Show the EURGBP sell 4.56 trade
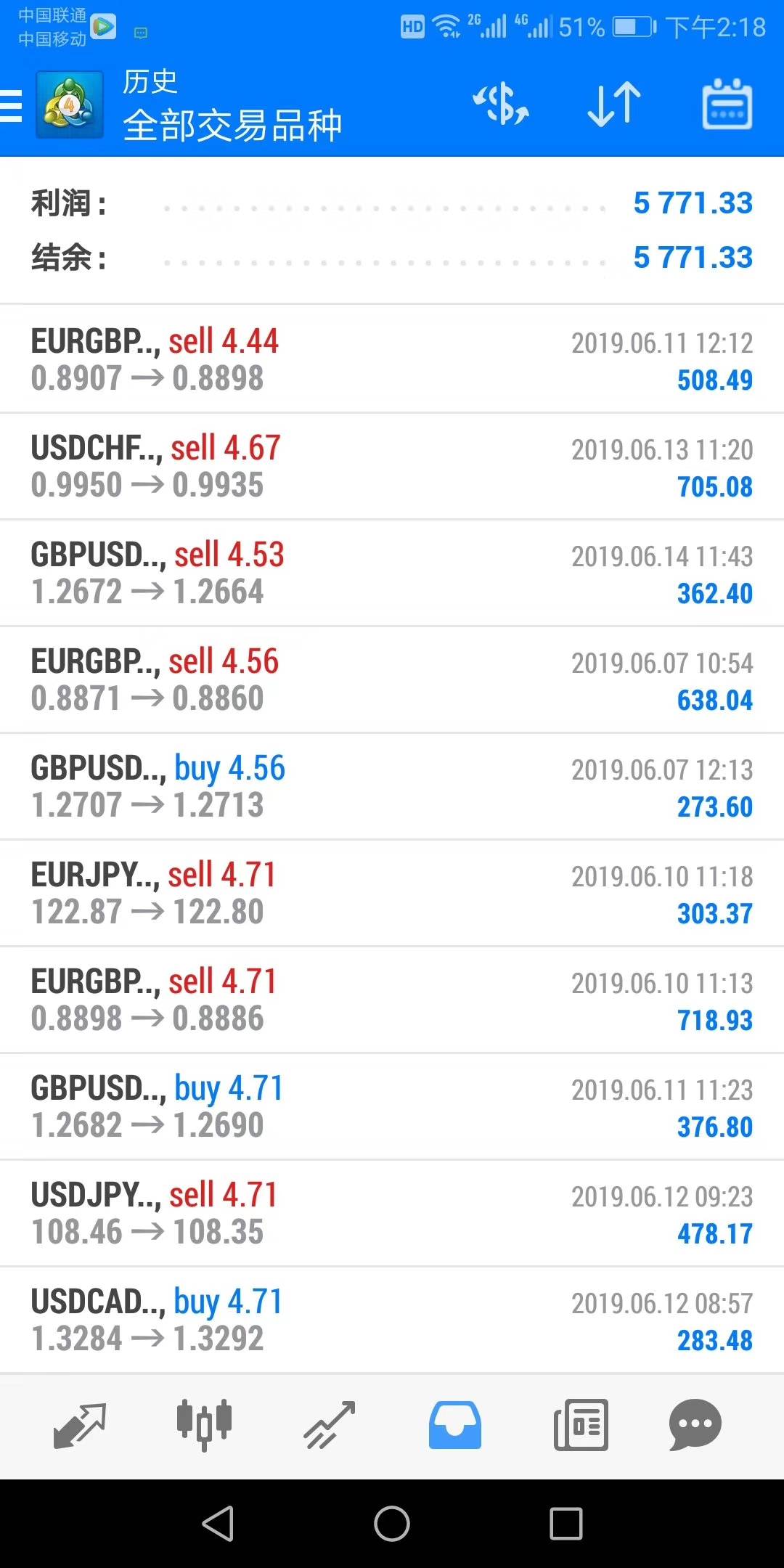784x1568 pixels. [x=392, y=680]
